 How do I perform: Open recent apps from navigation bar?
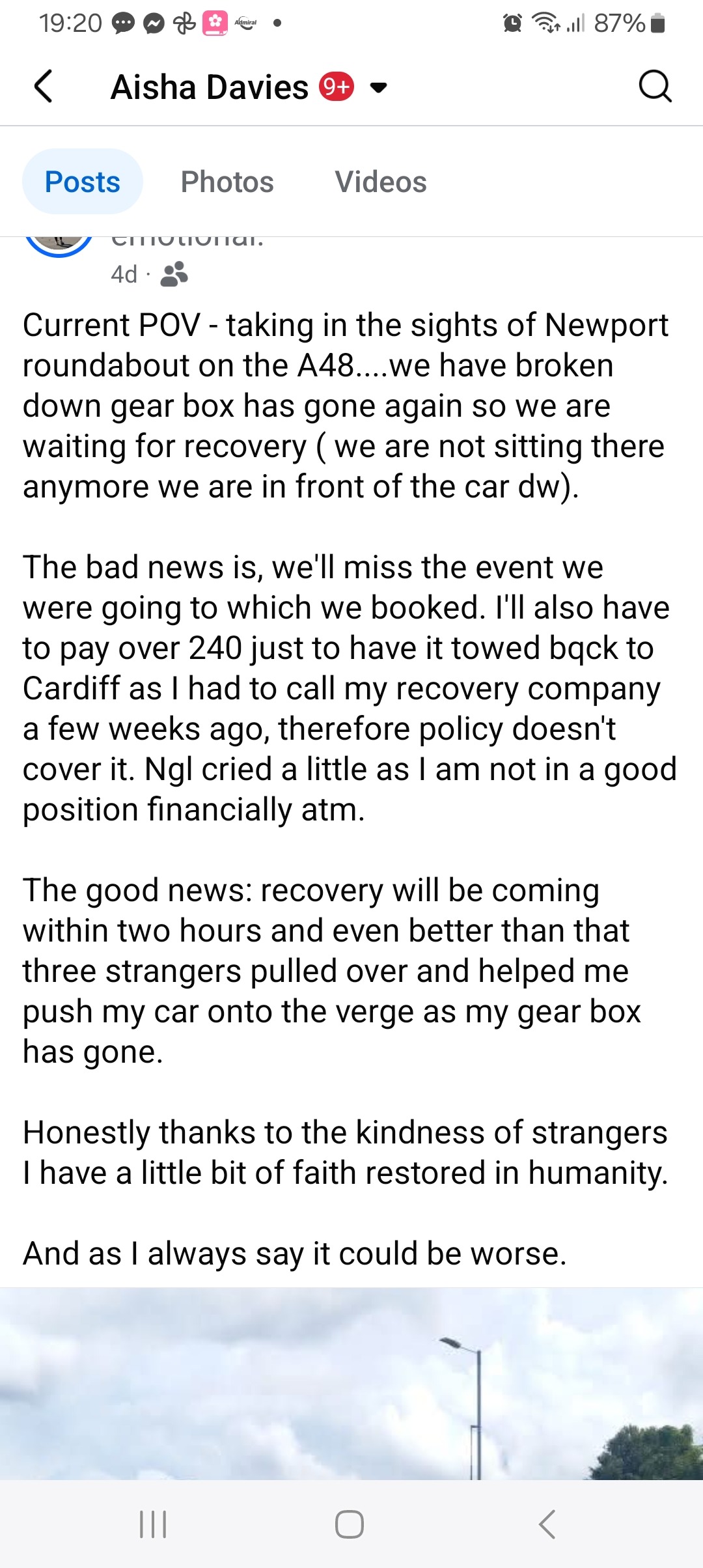click(x=154, y=1524)
